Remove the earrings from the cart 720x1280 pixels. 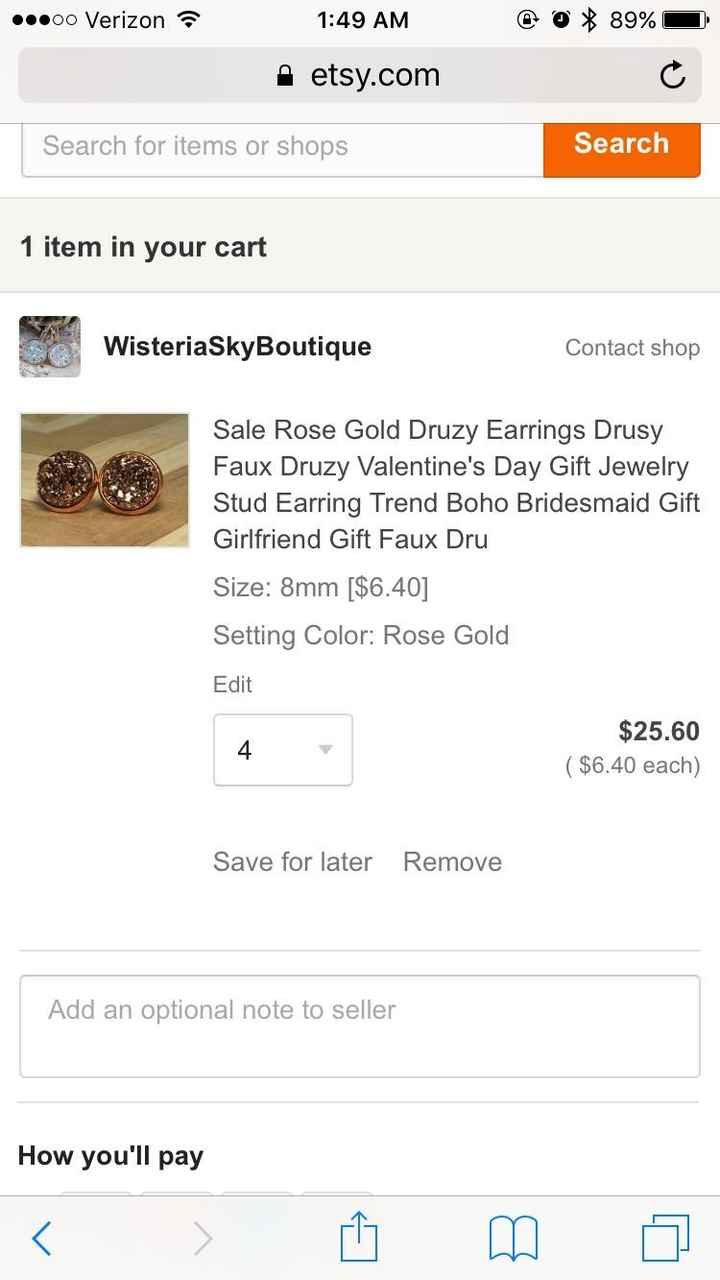pos(452,861)
